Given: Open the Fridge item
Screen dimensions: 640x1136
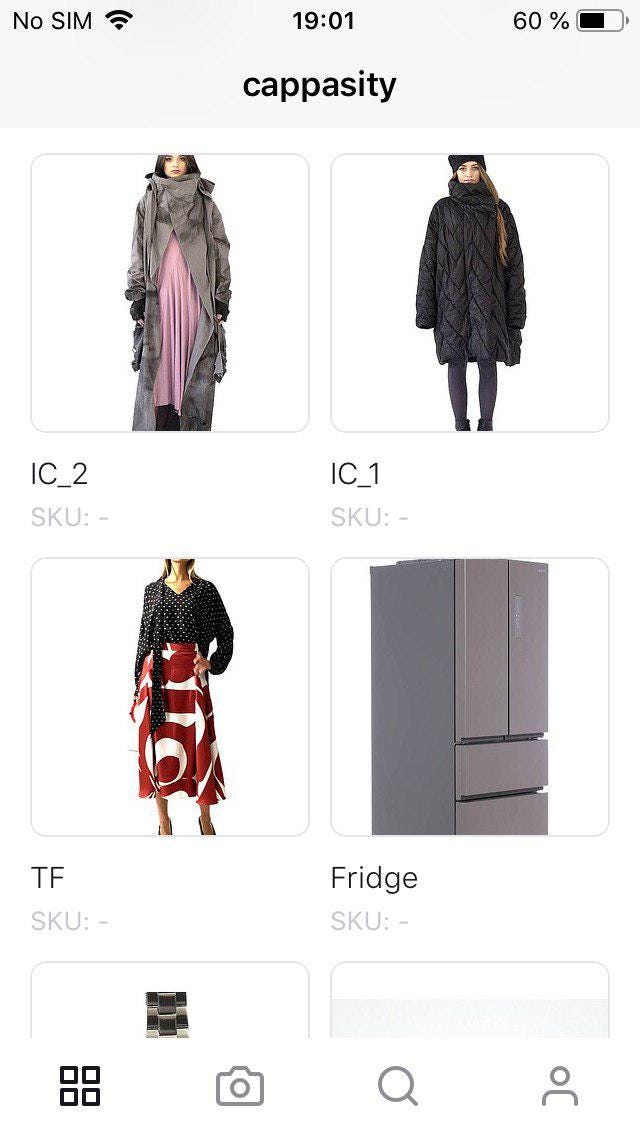Looking at the screenshot, I should pos(470,697).
